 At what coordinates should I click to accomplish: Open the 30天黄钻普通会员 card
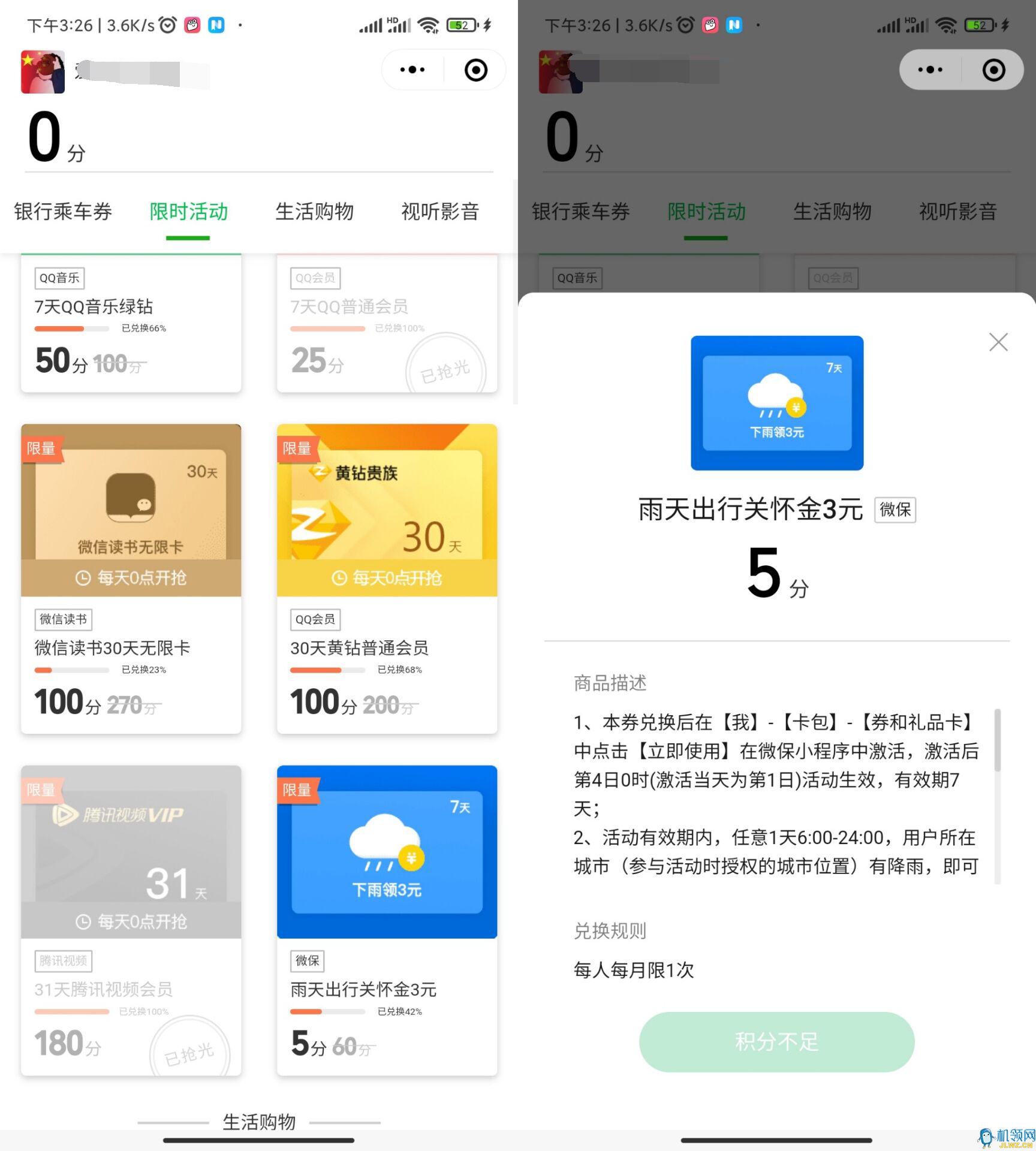coord(387,578)
